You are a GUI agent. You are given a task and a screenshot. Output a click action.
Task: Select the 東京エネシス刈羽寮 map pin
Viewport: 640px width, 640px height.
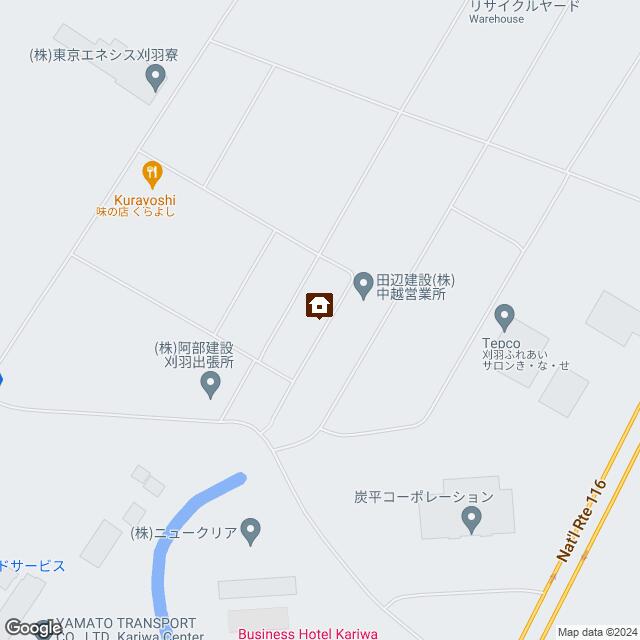pyautogui.click(x=155, y=83)
